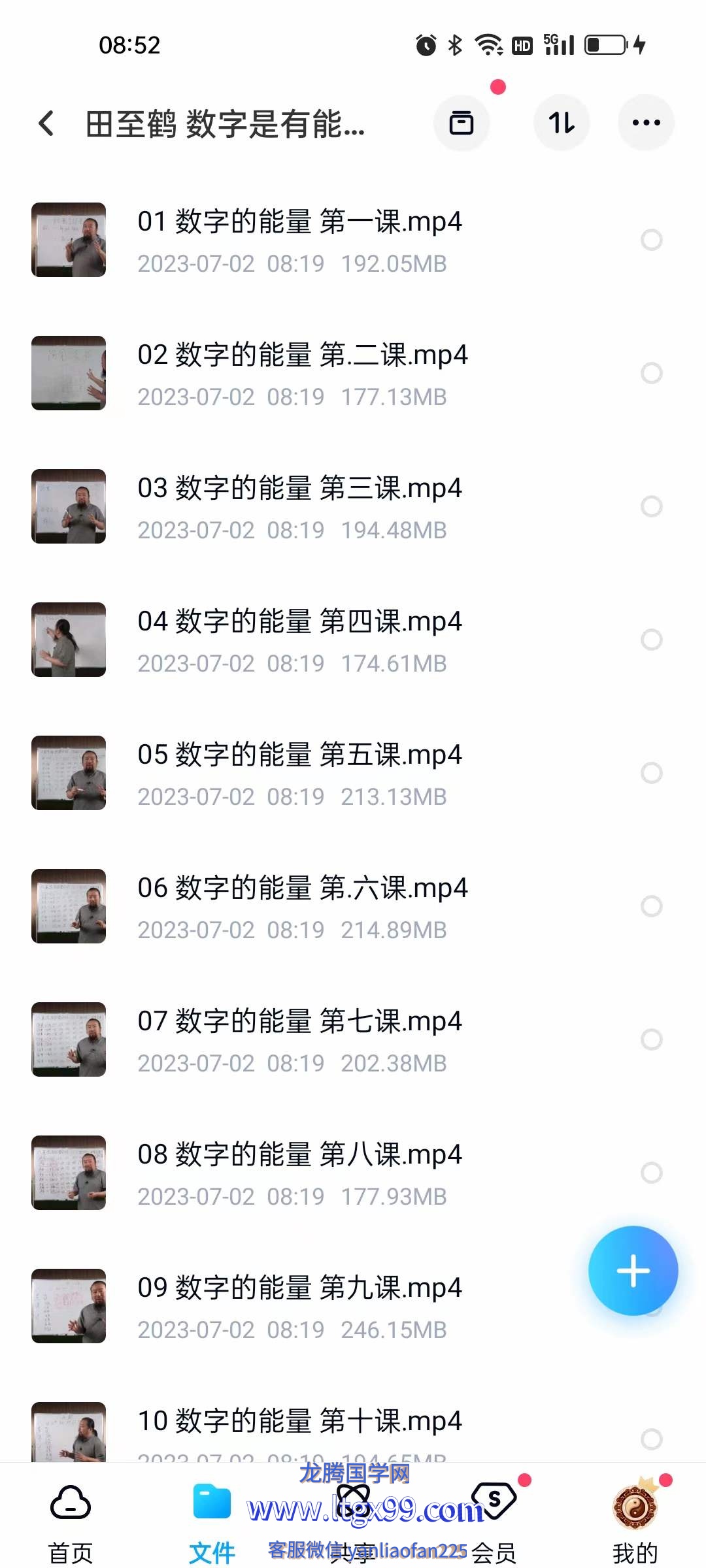706x1568 pixels.
Task: Tap the blue plus upload button
Action: [633, 1271]
